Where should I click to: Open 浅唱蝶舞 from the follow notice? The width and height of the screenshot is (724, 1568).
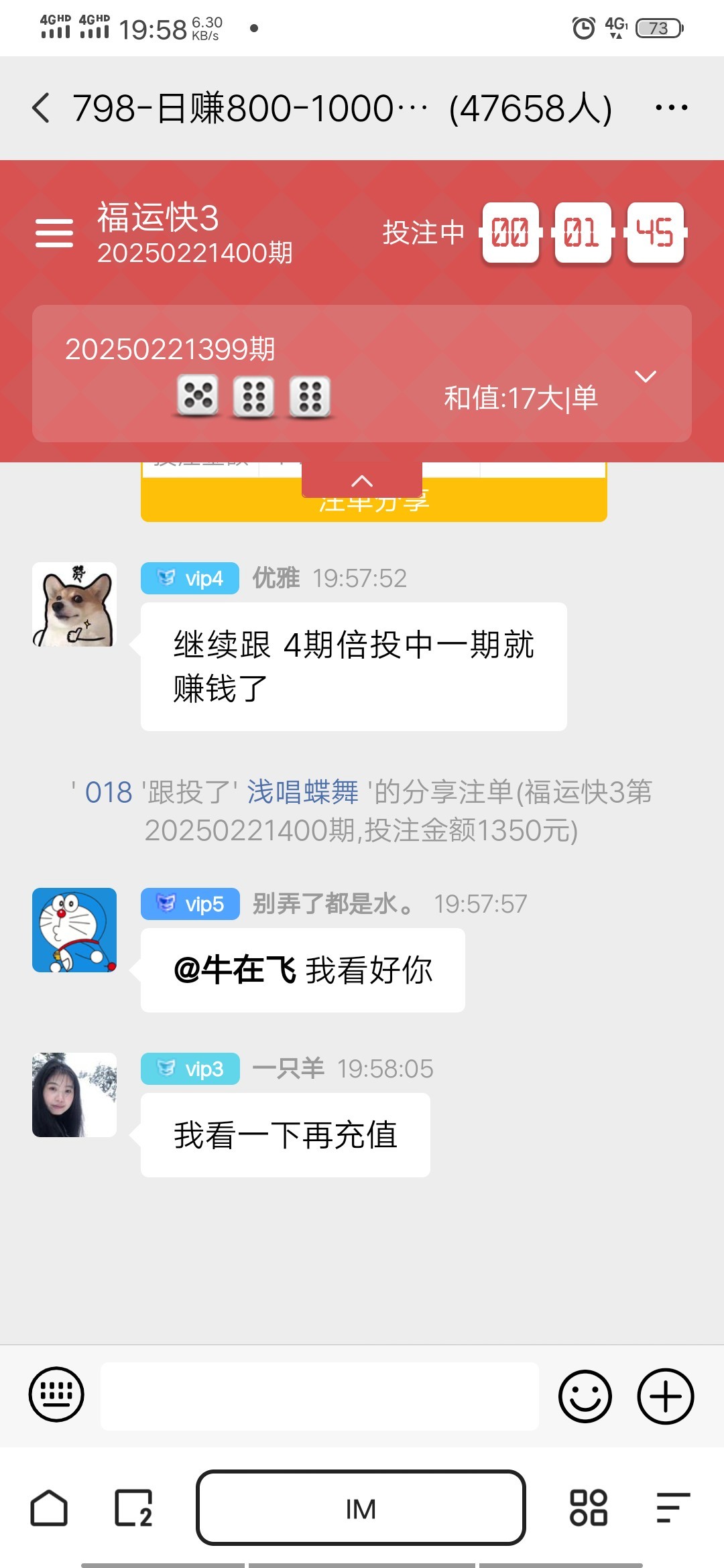coord(302,793)
